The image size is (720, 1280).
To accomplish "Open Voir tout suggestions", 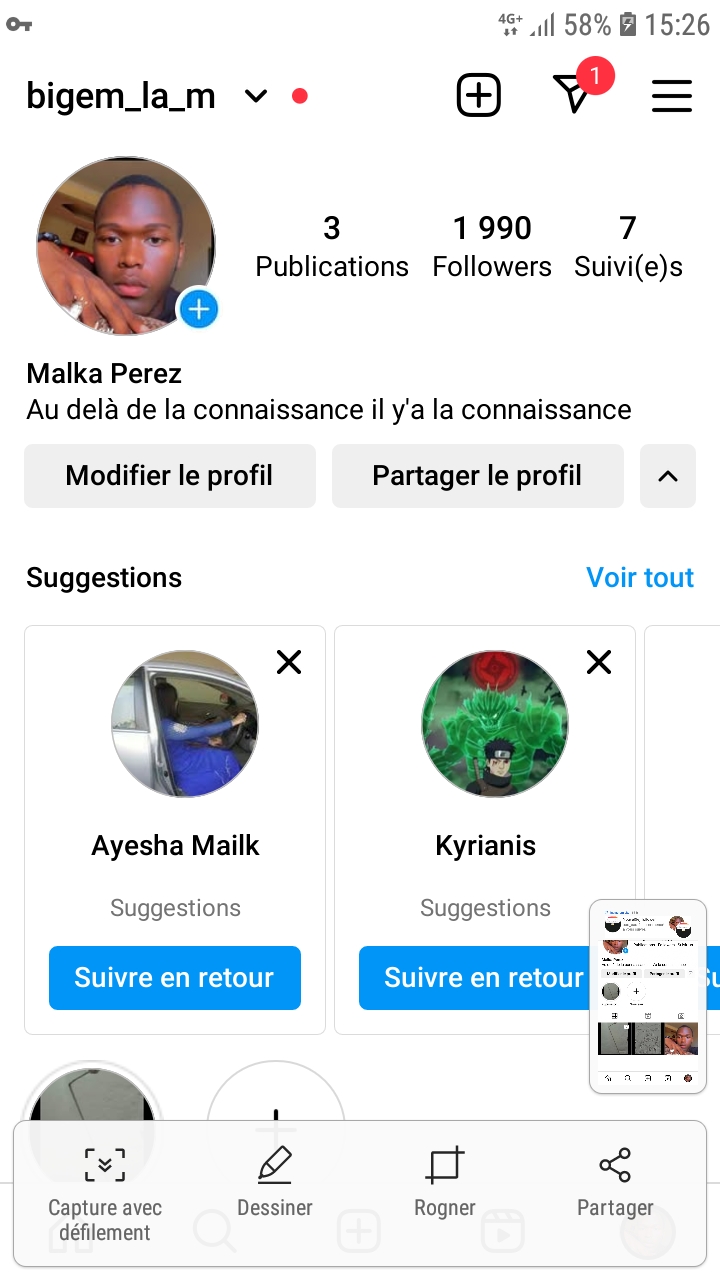I will [x=640, y=578].
